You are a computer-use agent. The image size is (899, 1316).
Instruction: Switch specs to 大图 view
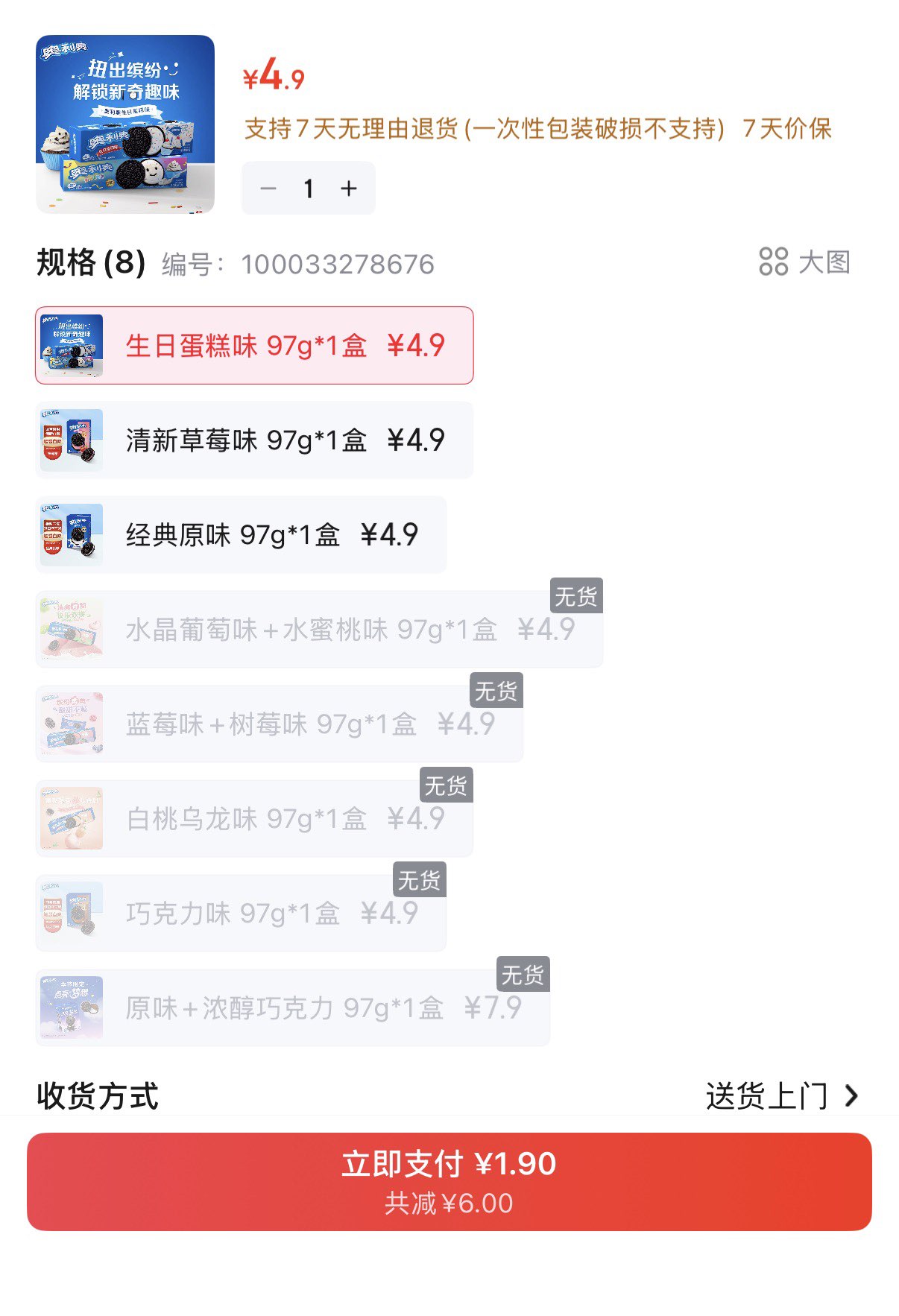805,262
